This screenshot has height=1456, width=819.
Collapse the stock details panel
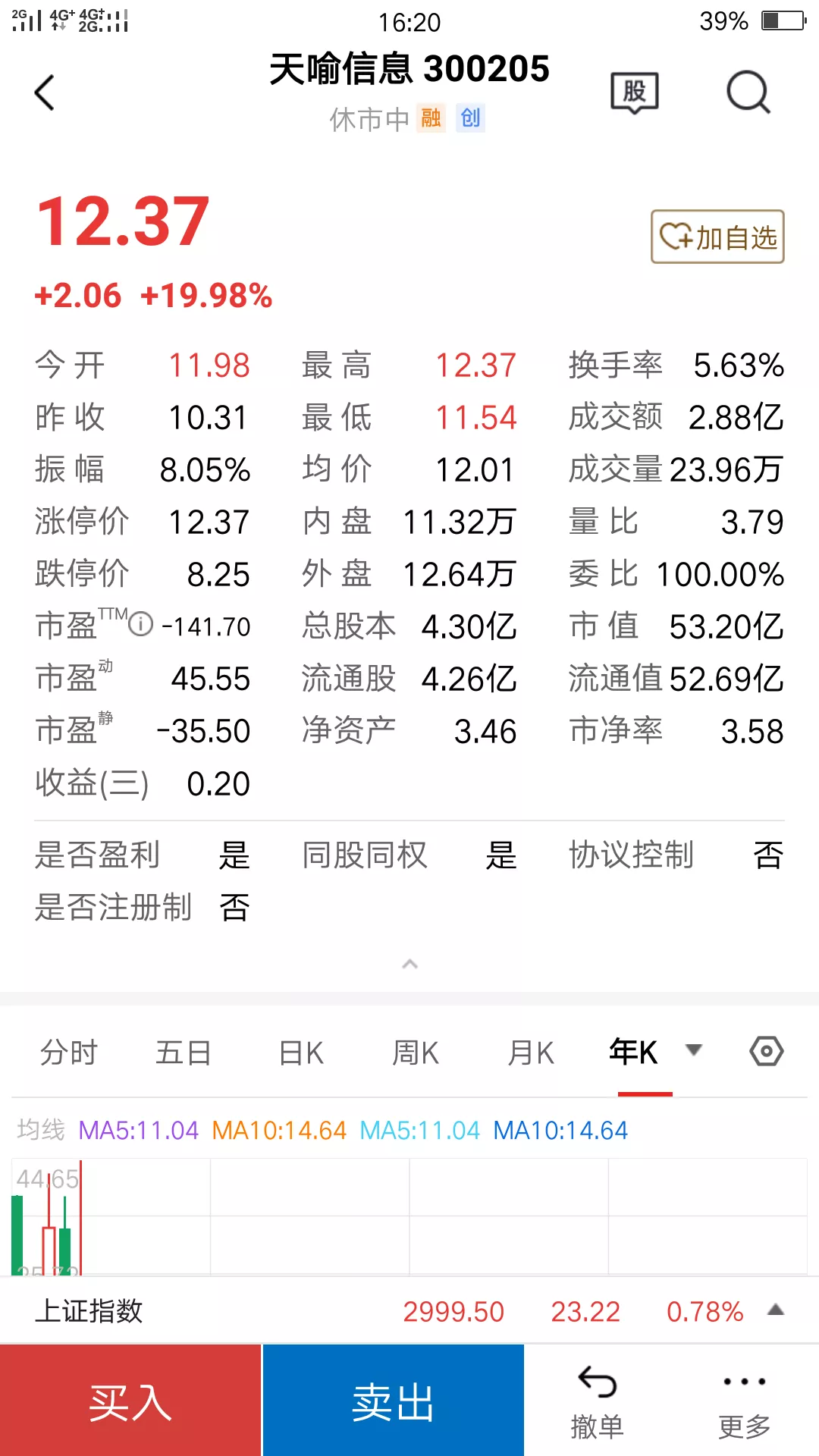click(409, 964)
